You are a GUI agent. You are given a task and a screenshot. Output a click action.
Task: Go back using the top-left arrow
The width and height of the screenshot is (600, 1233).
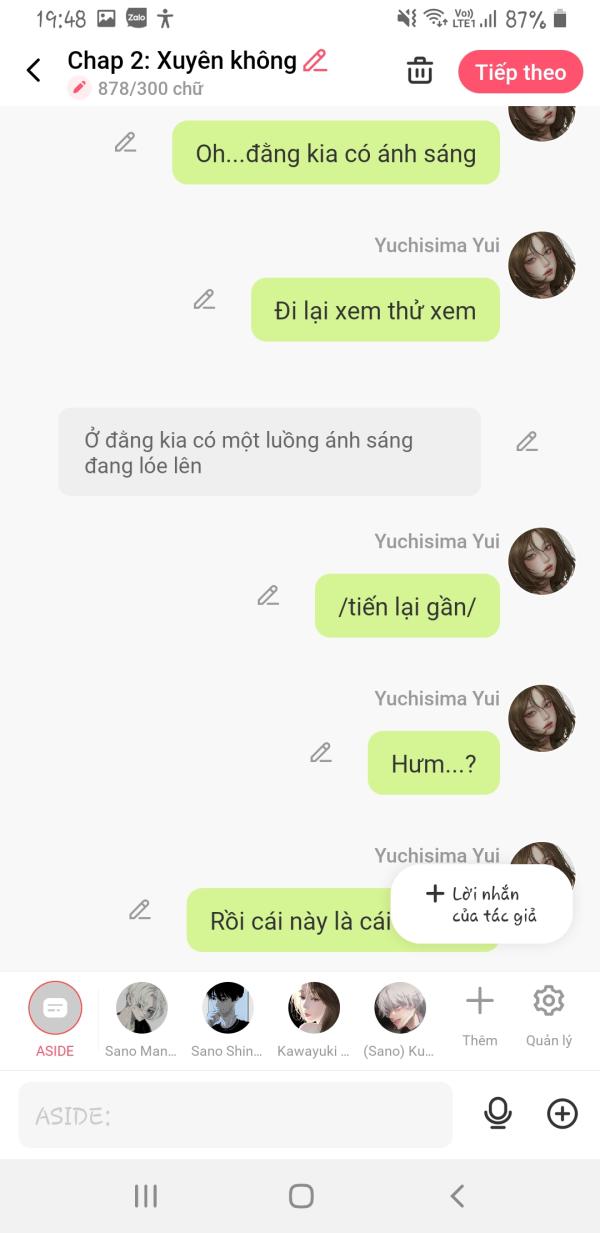34,70
